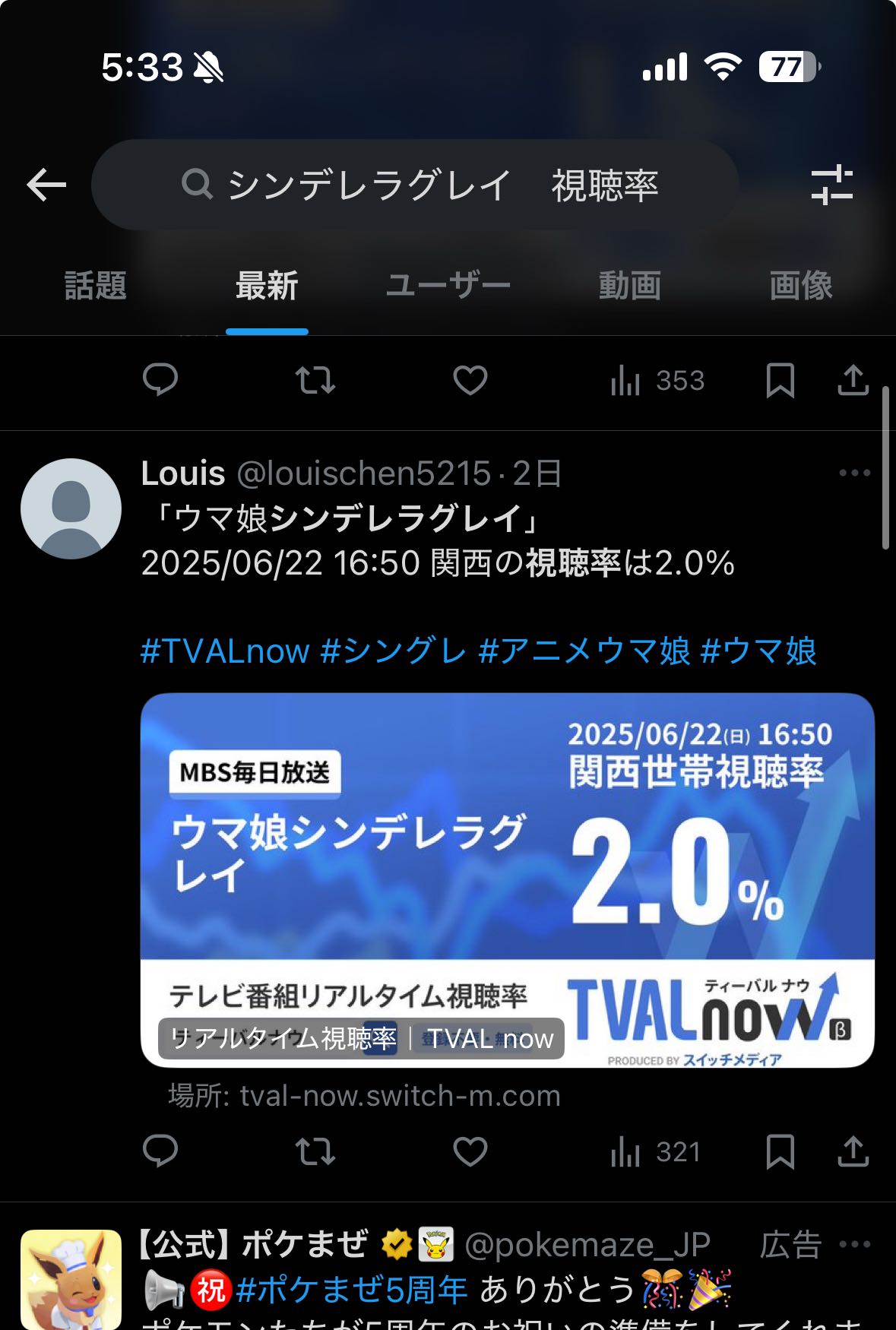Reply to Louis's post
This screenshot has width=896, height=1330.
tap(160, 1151)
